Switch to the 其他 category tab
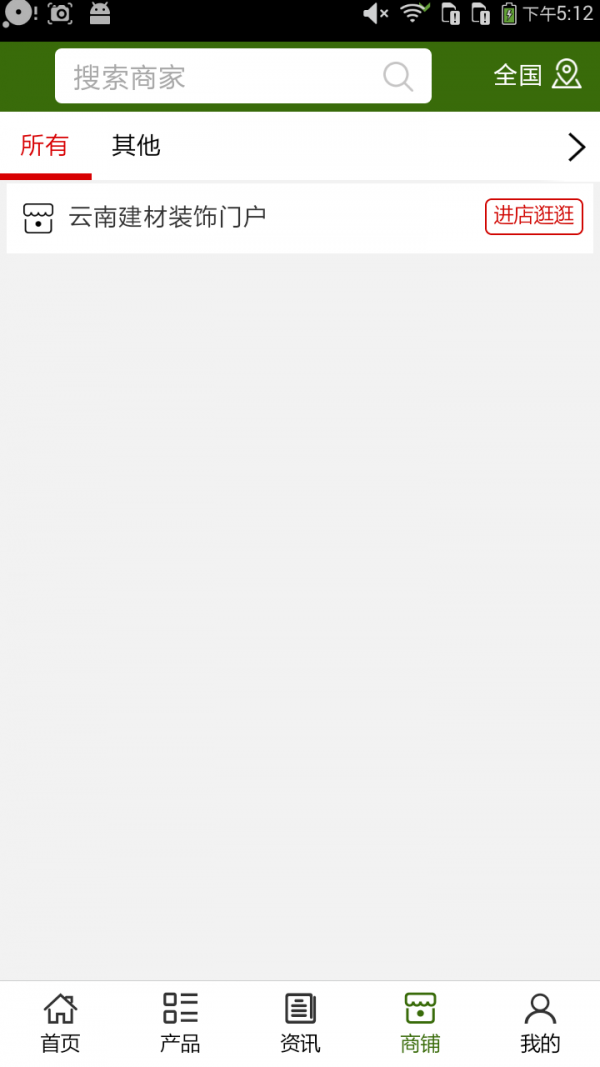The image size is (600, 1067). pos(136,146)
